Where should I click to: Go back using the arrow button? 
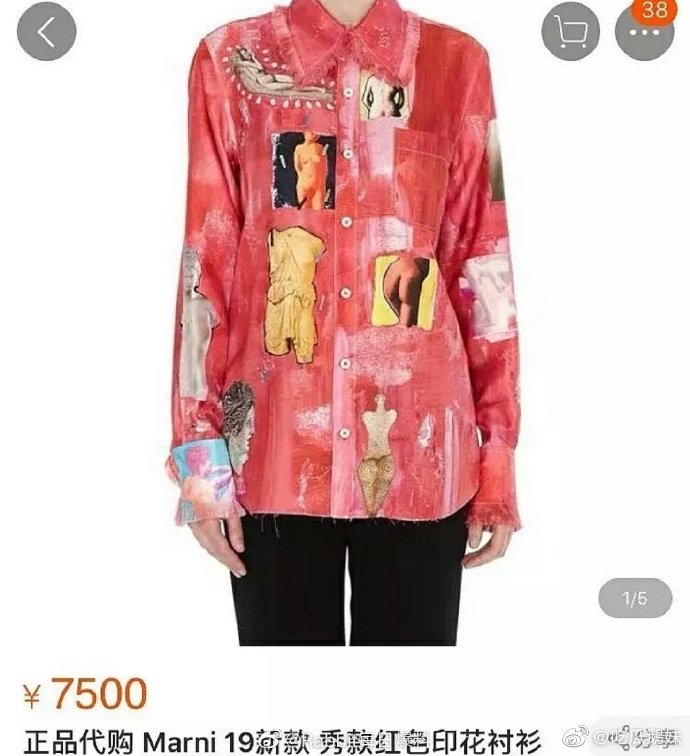(46, 32)
